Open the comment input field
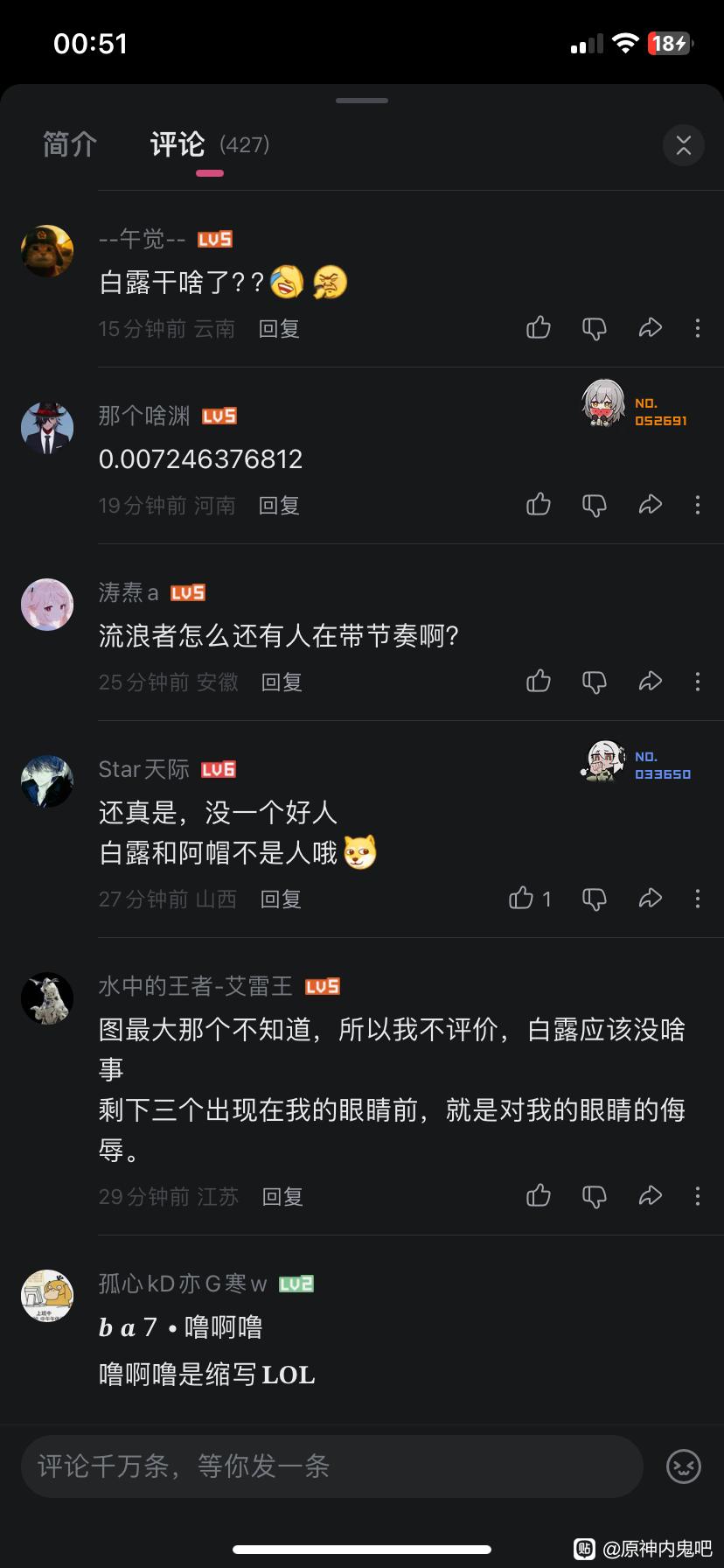Image resolution: width=724 pixels, height=1568 pixels. coord(332,1466)
